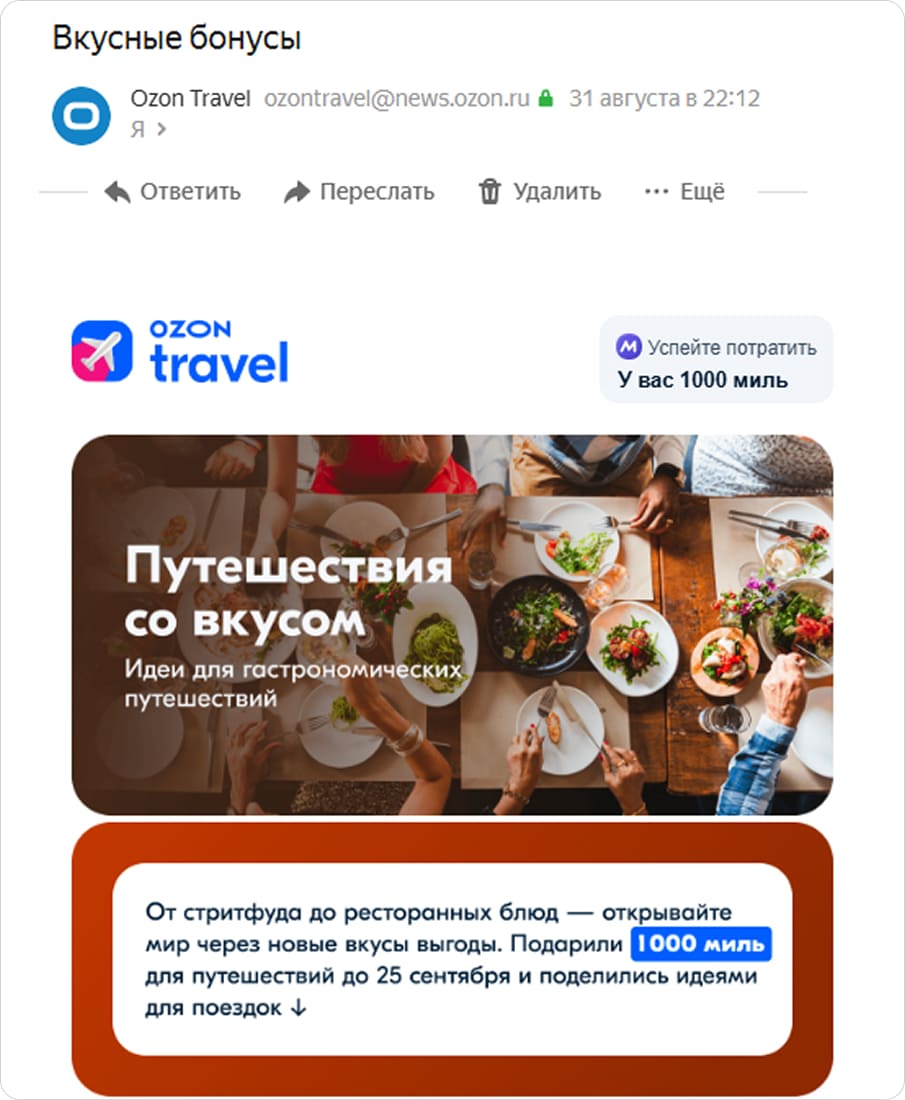Open the Ozon Travel logo link
This screenshot has height=1100, width=905.
pos(180,351)
